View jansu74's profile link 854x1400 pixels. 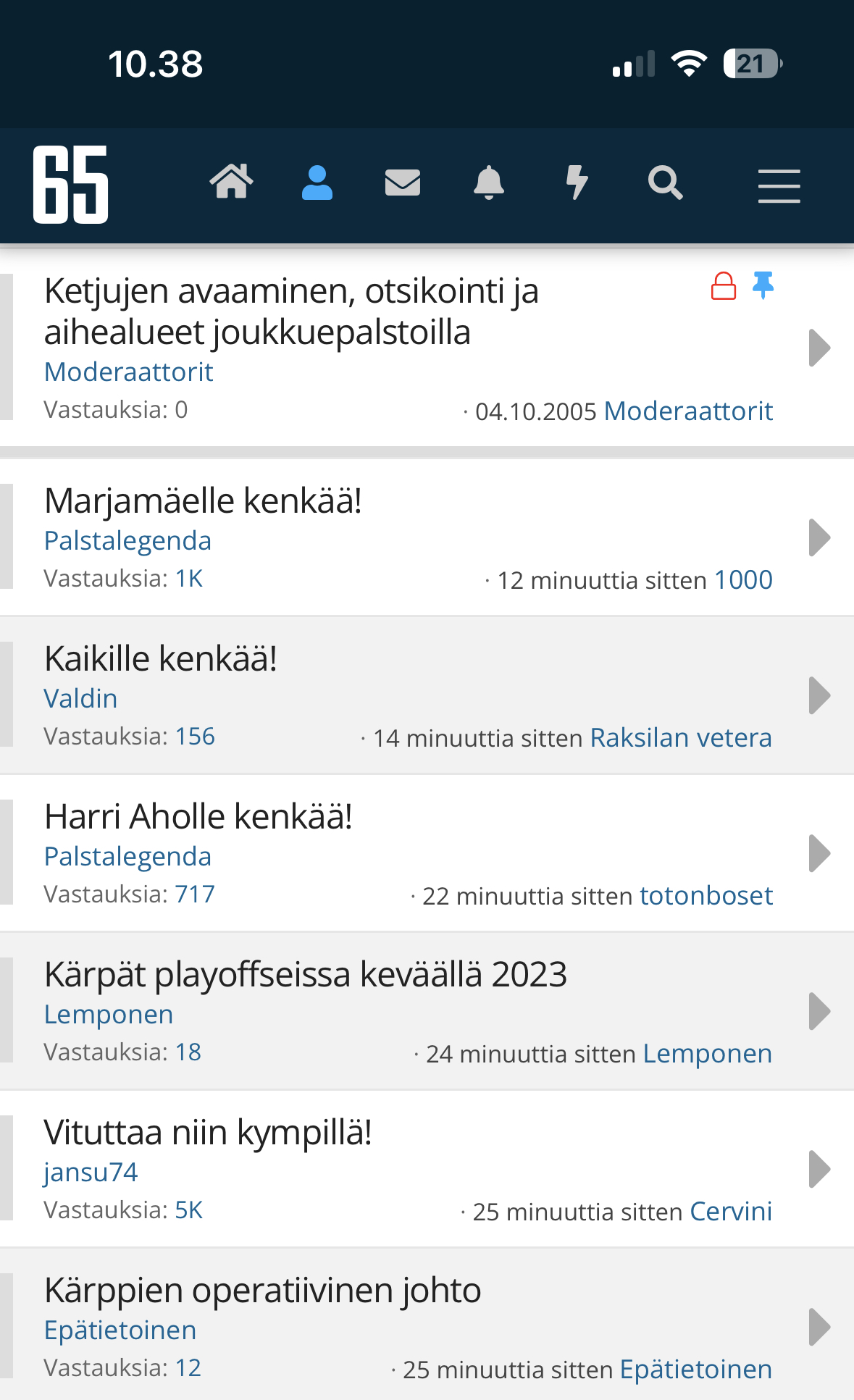[91, 1172]
